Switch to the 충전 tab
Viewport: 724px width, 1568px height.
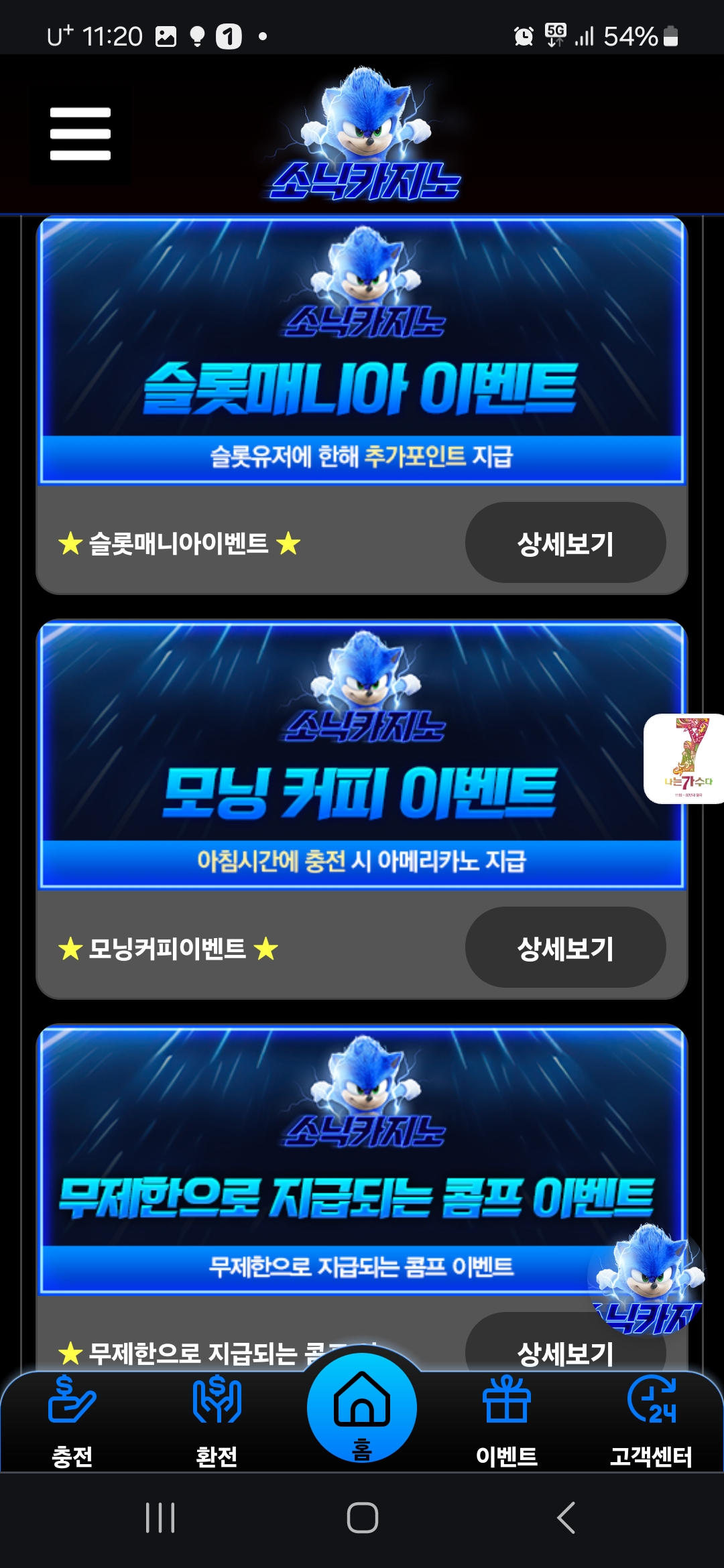pos(72,1421)
